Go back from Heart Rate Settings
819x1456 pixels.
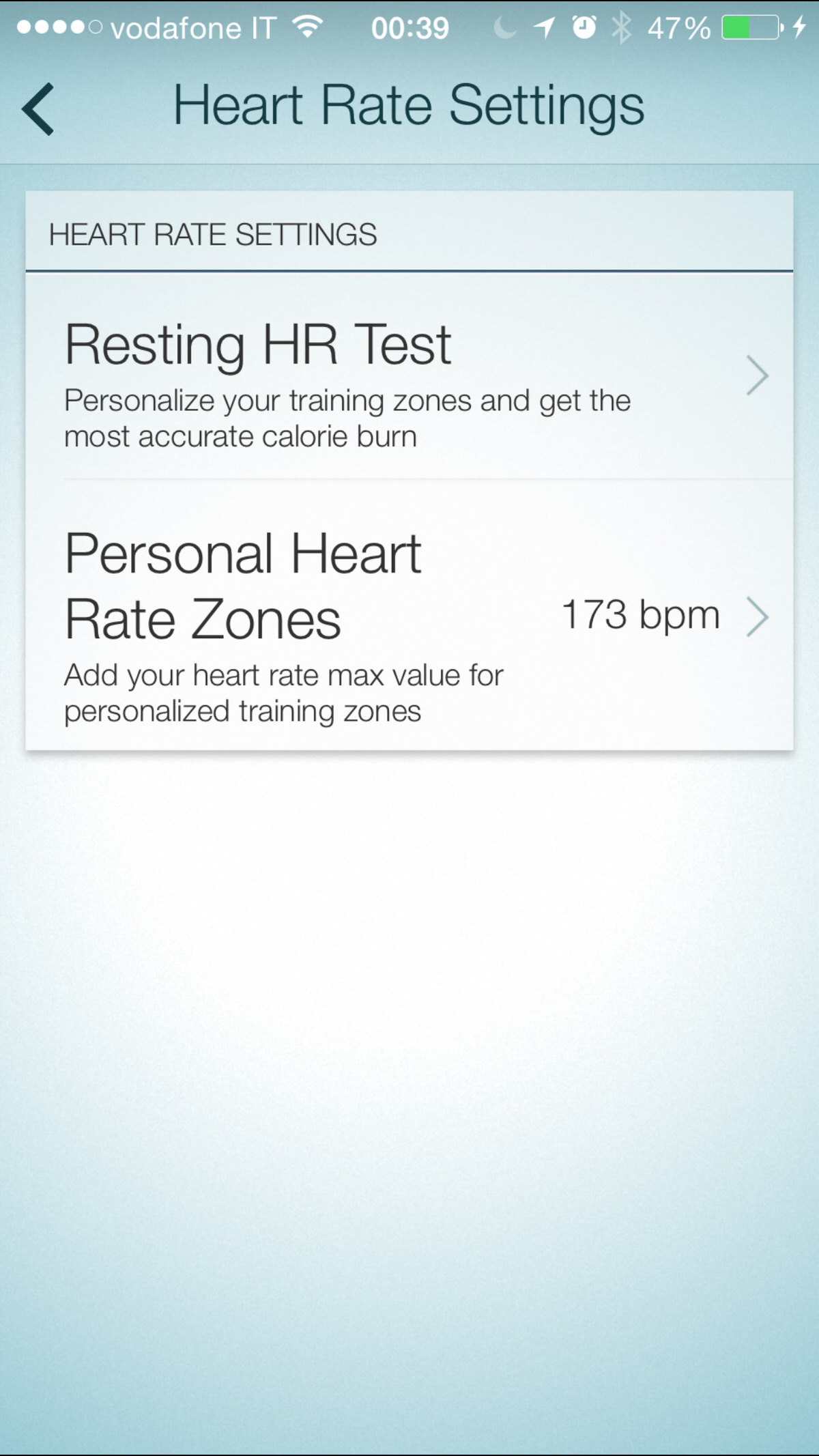39,109
